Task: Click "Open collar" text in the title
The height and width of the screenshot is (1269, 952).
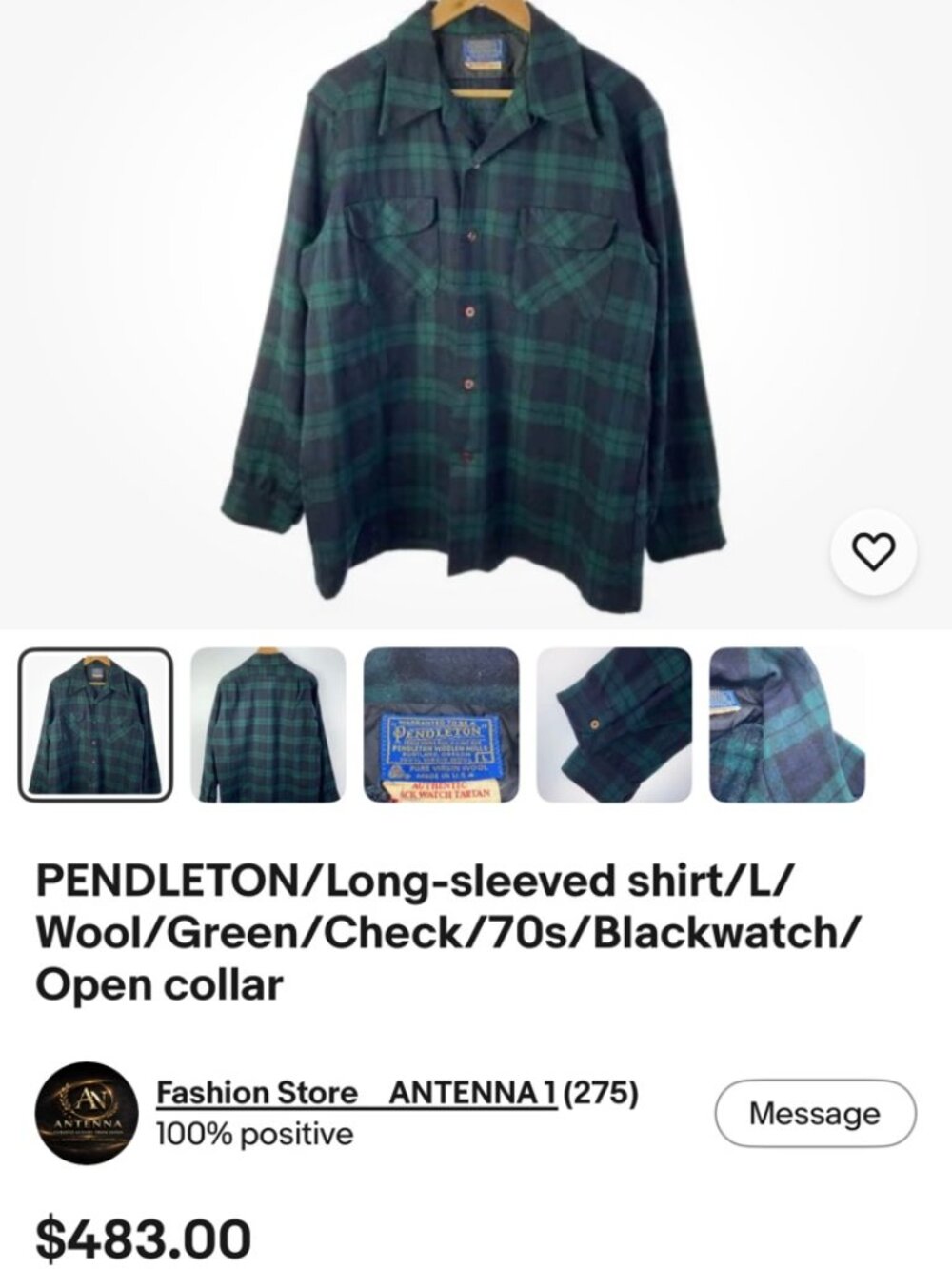Action: 163,982
